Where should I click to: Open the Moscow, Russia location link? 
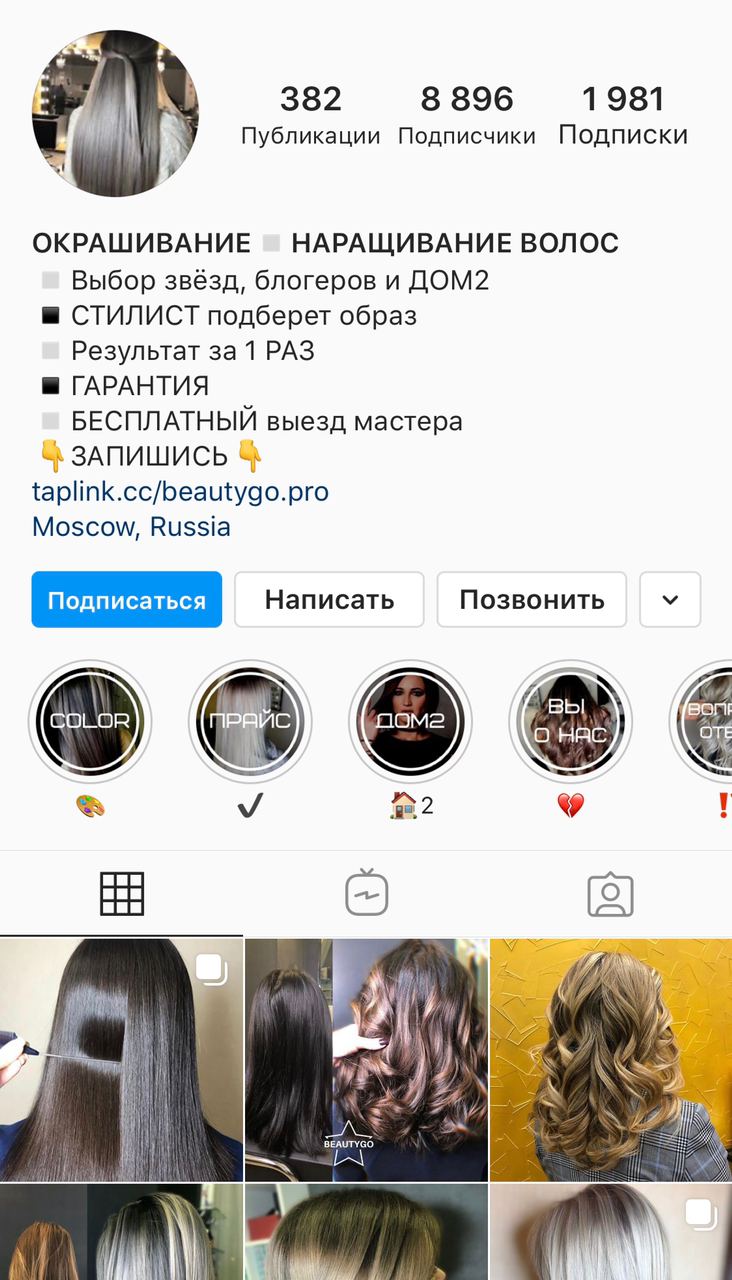tap(131, 527)
